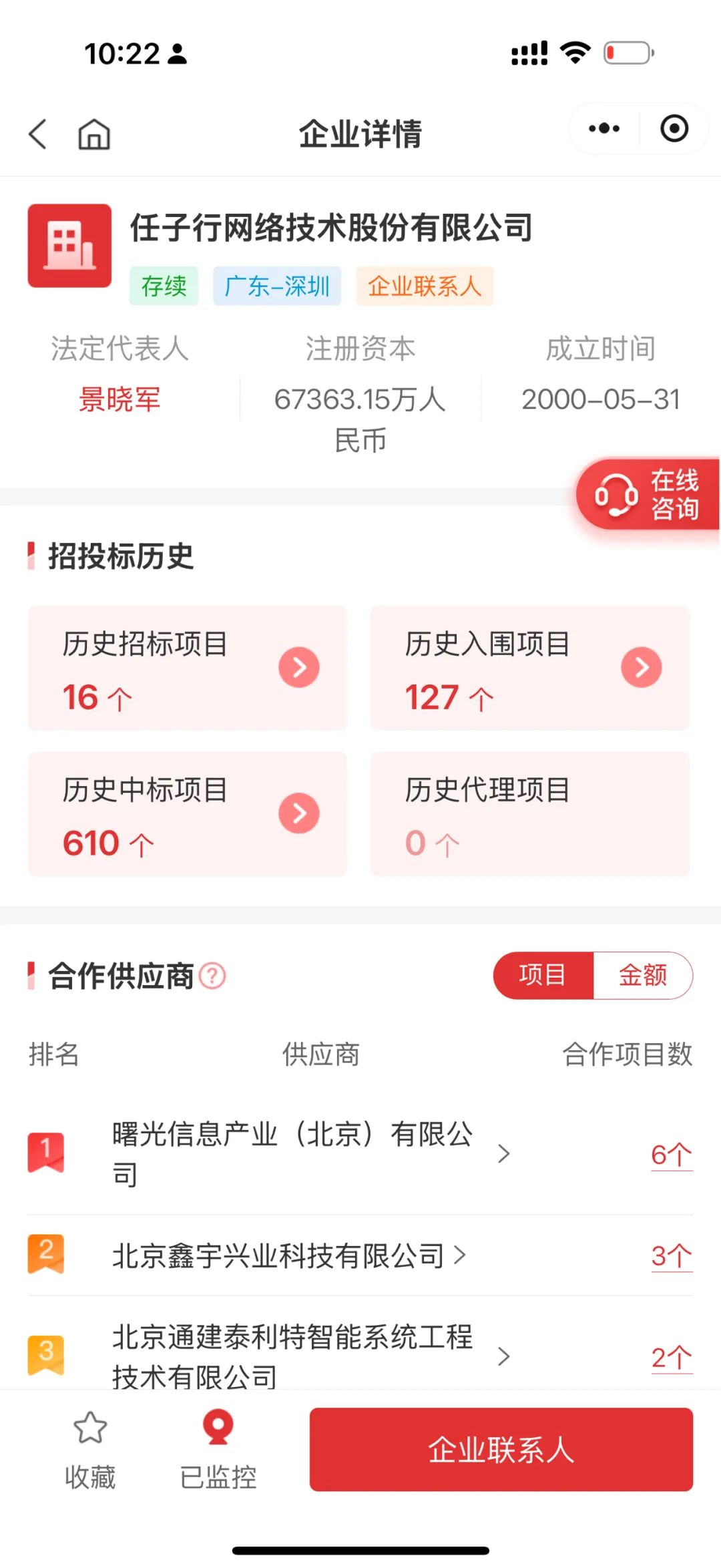Viewport: 721px width, 1568px height.
Task: View the 6个 cooperation projects link
Action: pyautogui.click(x=671, y=1155)
